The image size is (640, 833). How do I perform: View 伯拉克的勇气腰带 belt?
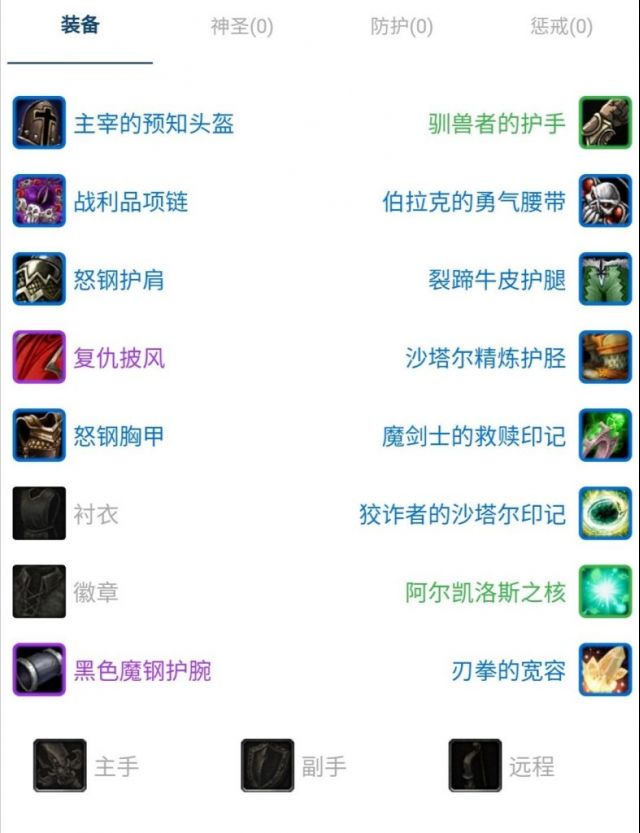(x=474, y=202)
